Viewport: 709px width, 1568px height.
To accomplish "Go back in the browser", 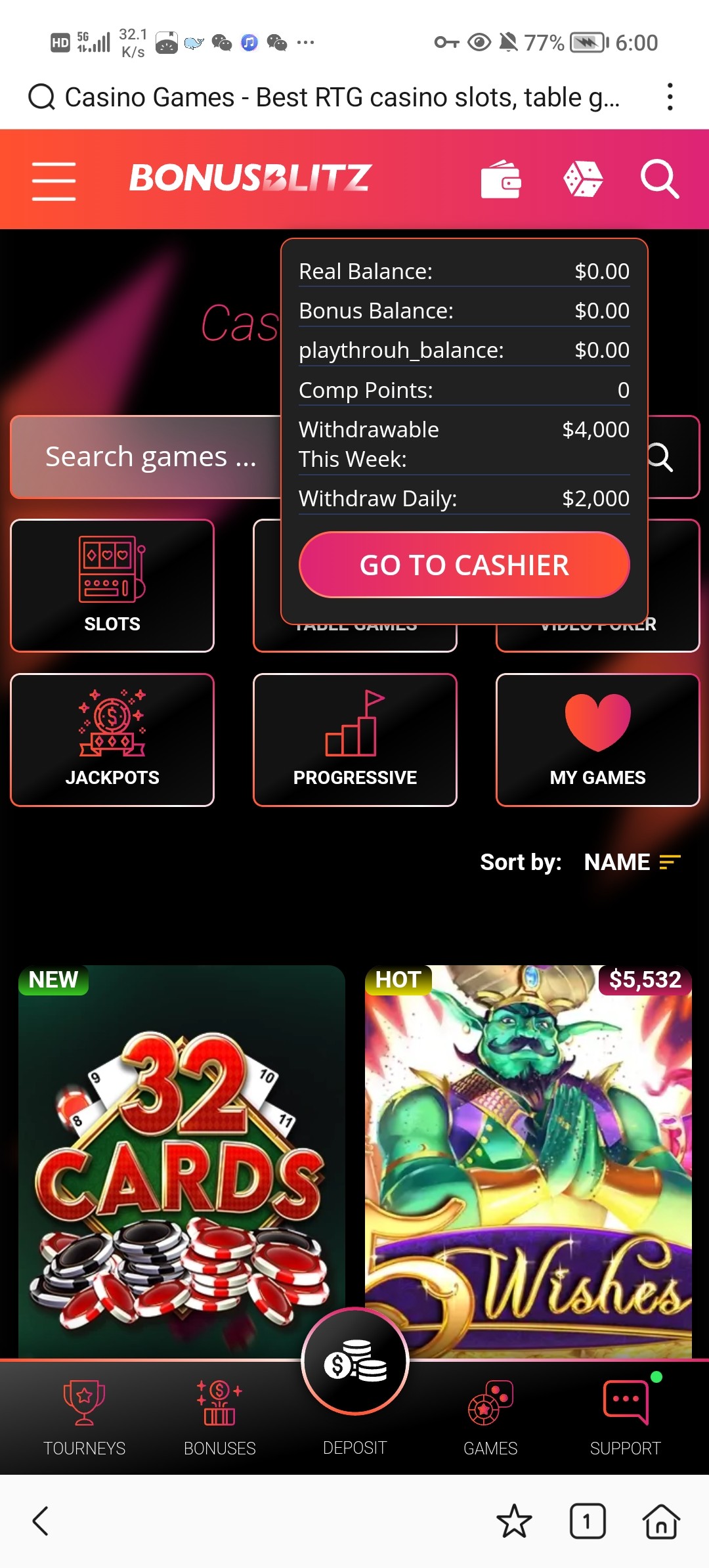I will click(x=41, y=1521).
